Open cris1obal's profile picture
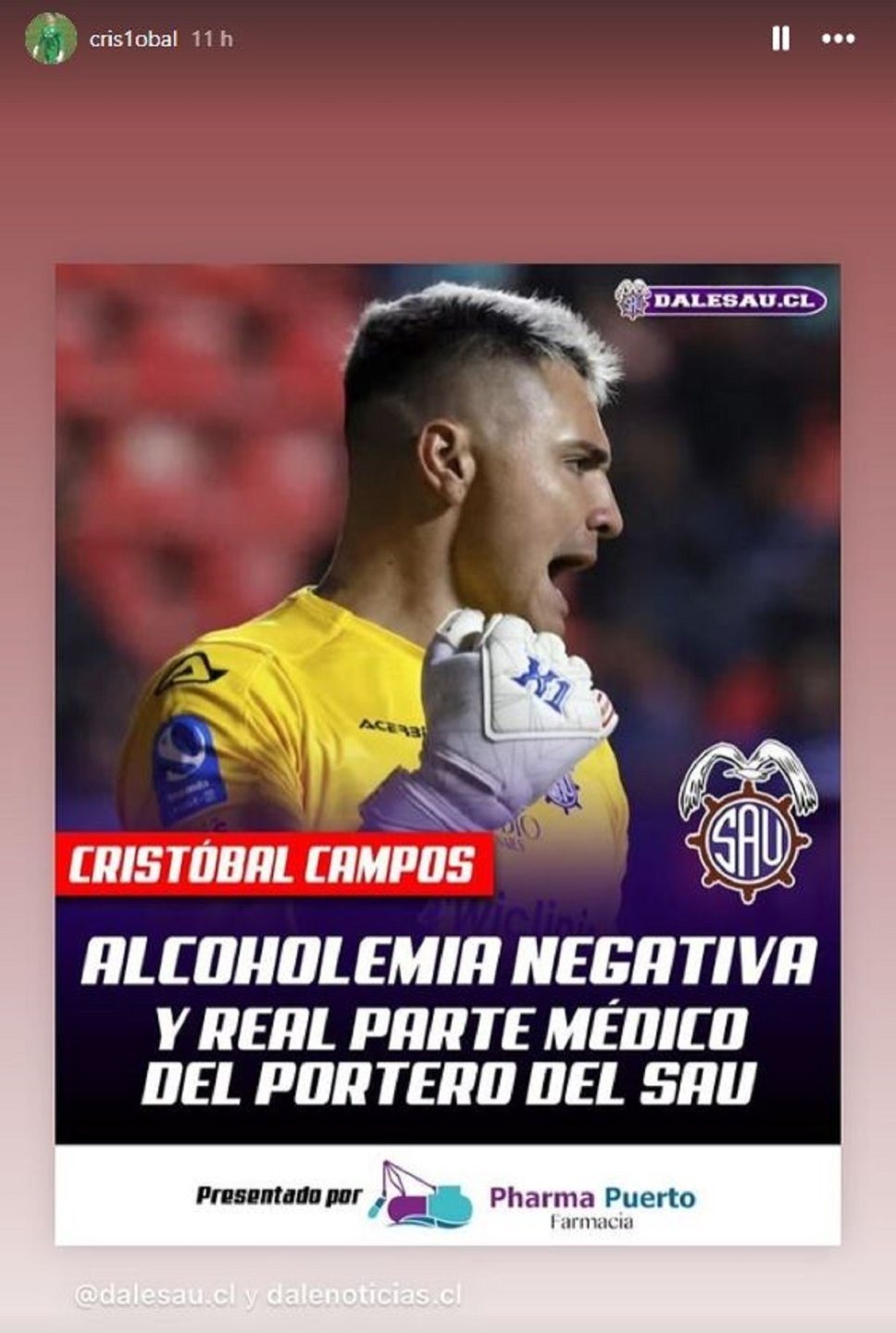This screenshot has height=1333, width=896. pyautogui.click(x=51, y=39)
